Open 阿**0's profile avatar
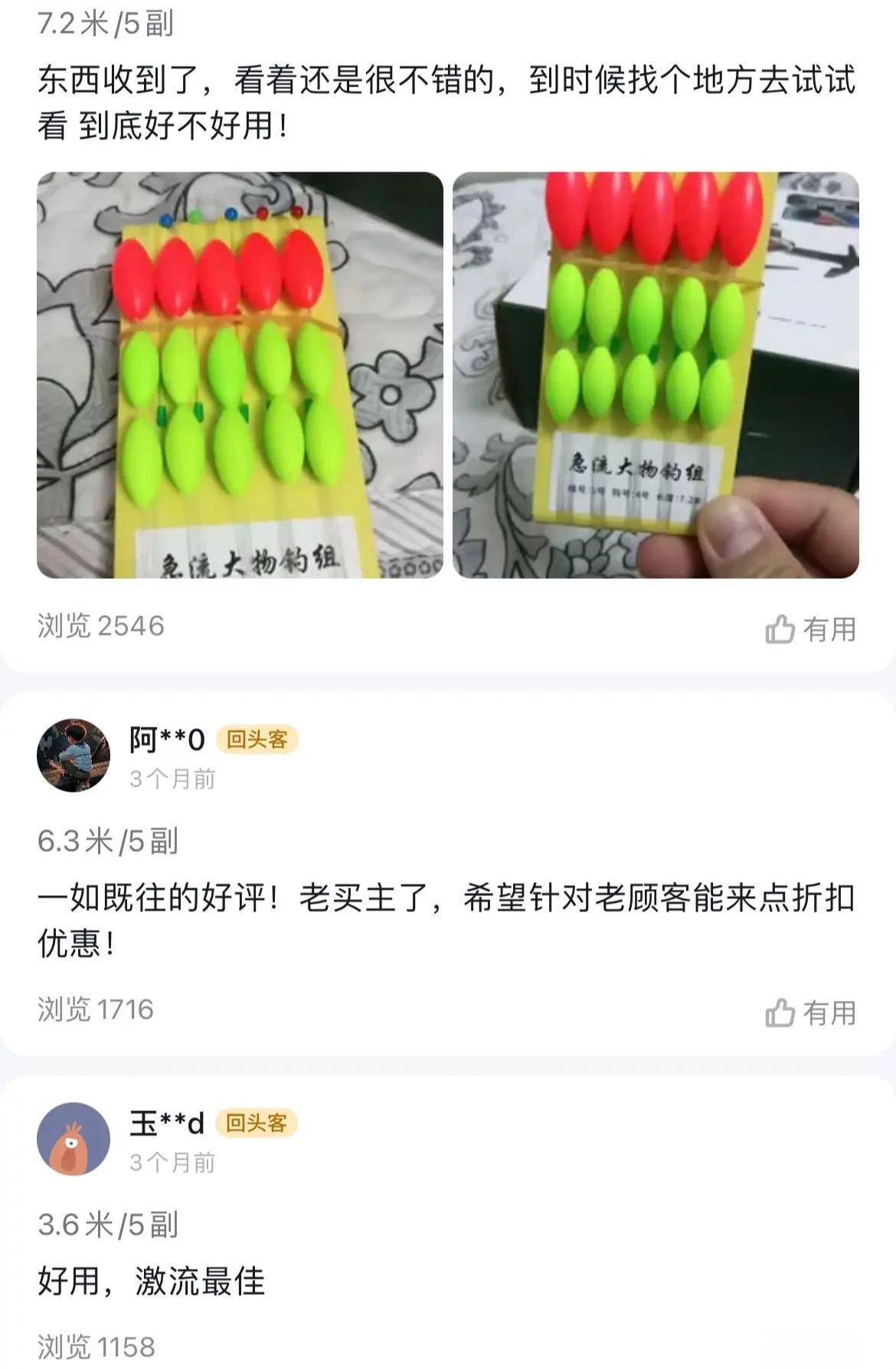The image size is (896, 1370). pyautogui.click(x=74, y=755)
